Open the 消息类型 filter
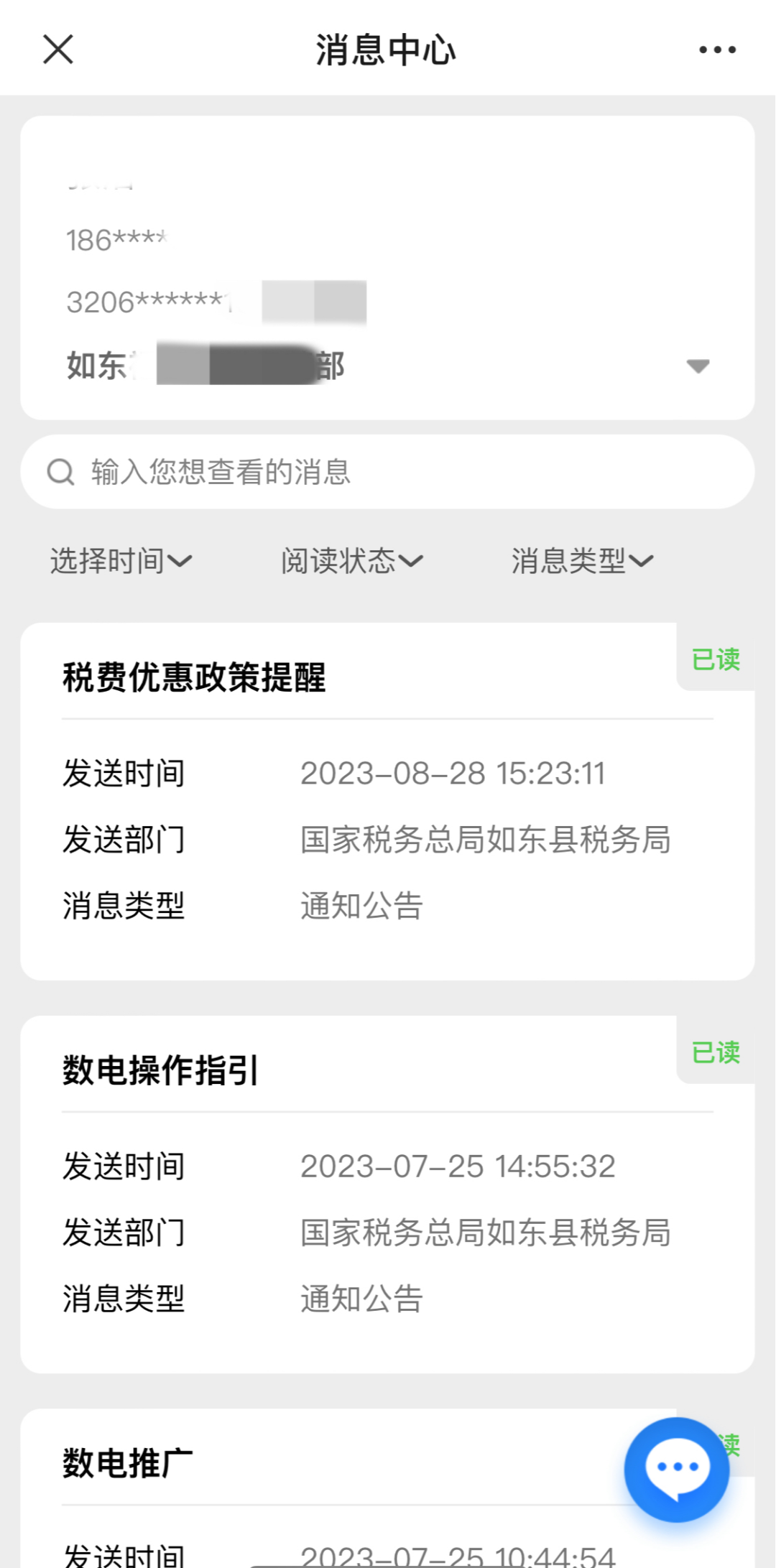Screen dimensions: 776x1568 582,561
